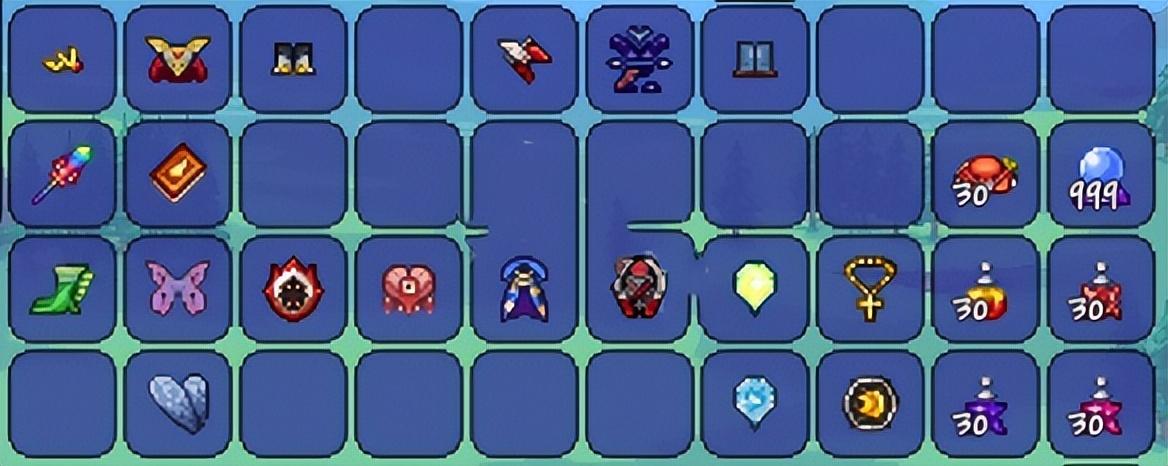Select the pink heart-shaped item
The height and width of the screenshot is (466, 1168).
(x=408, y=290)
